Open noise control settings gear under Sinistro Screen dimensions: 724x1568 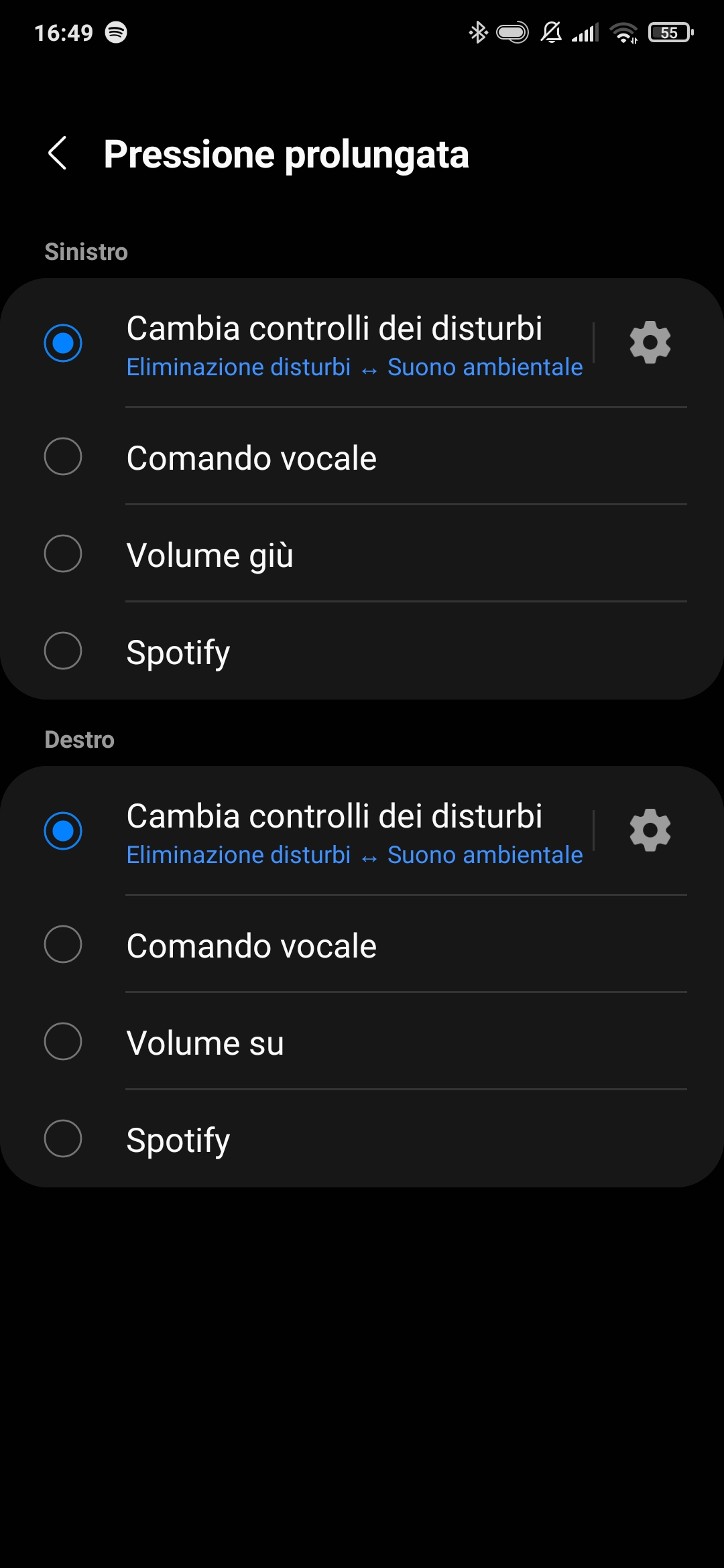pos(650,342)
